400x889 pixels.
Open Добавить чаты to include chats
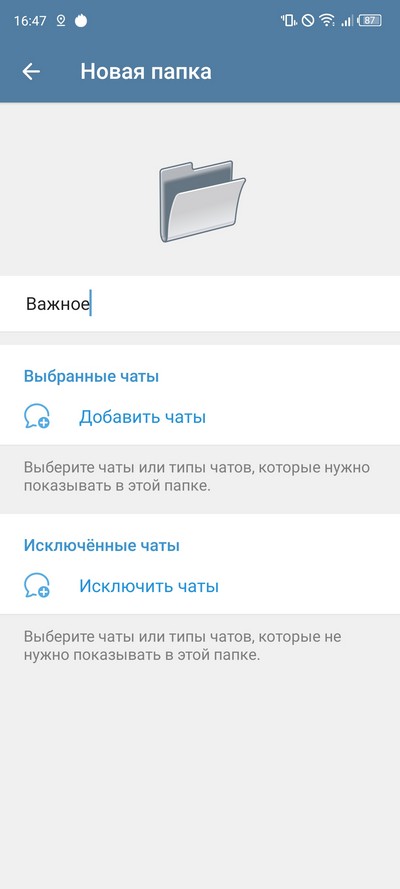tap(200, 417)
